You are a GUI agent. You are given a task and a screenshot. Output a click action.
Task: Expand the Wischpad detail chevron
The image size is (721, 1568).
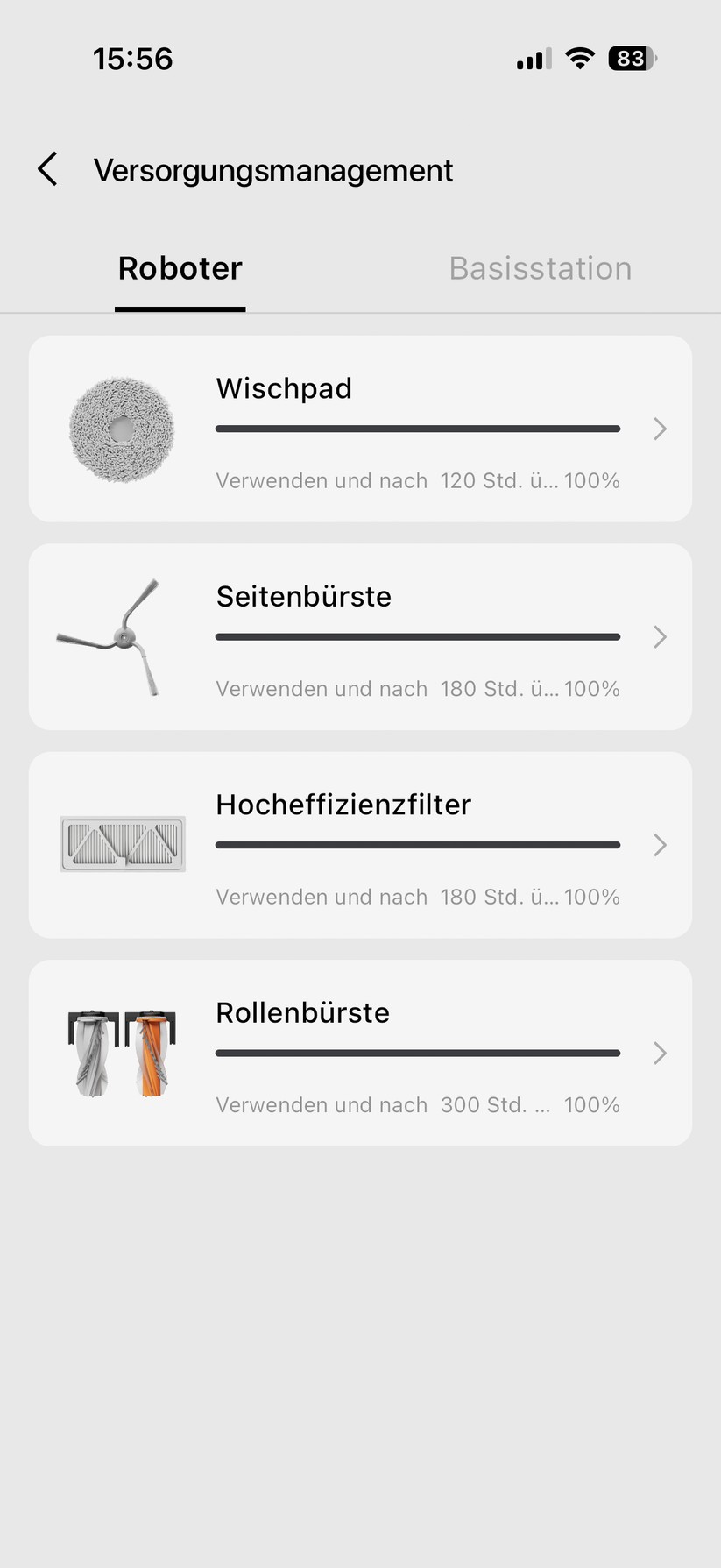click(660, 429)
